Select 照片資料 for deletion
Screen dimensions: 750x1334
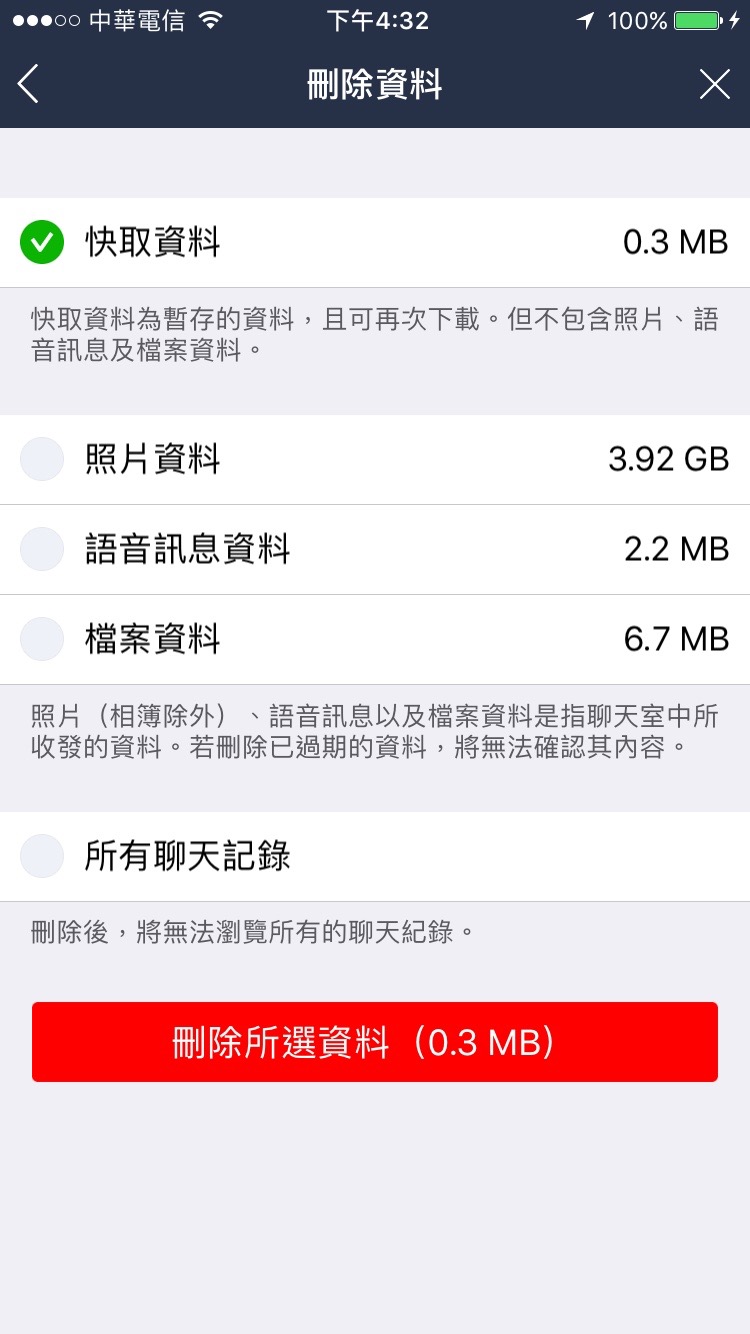[x=42, y=459]
